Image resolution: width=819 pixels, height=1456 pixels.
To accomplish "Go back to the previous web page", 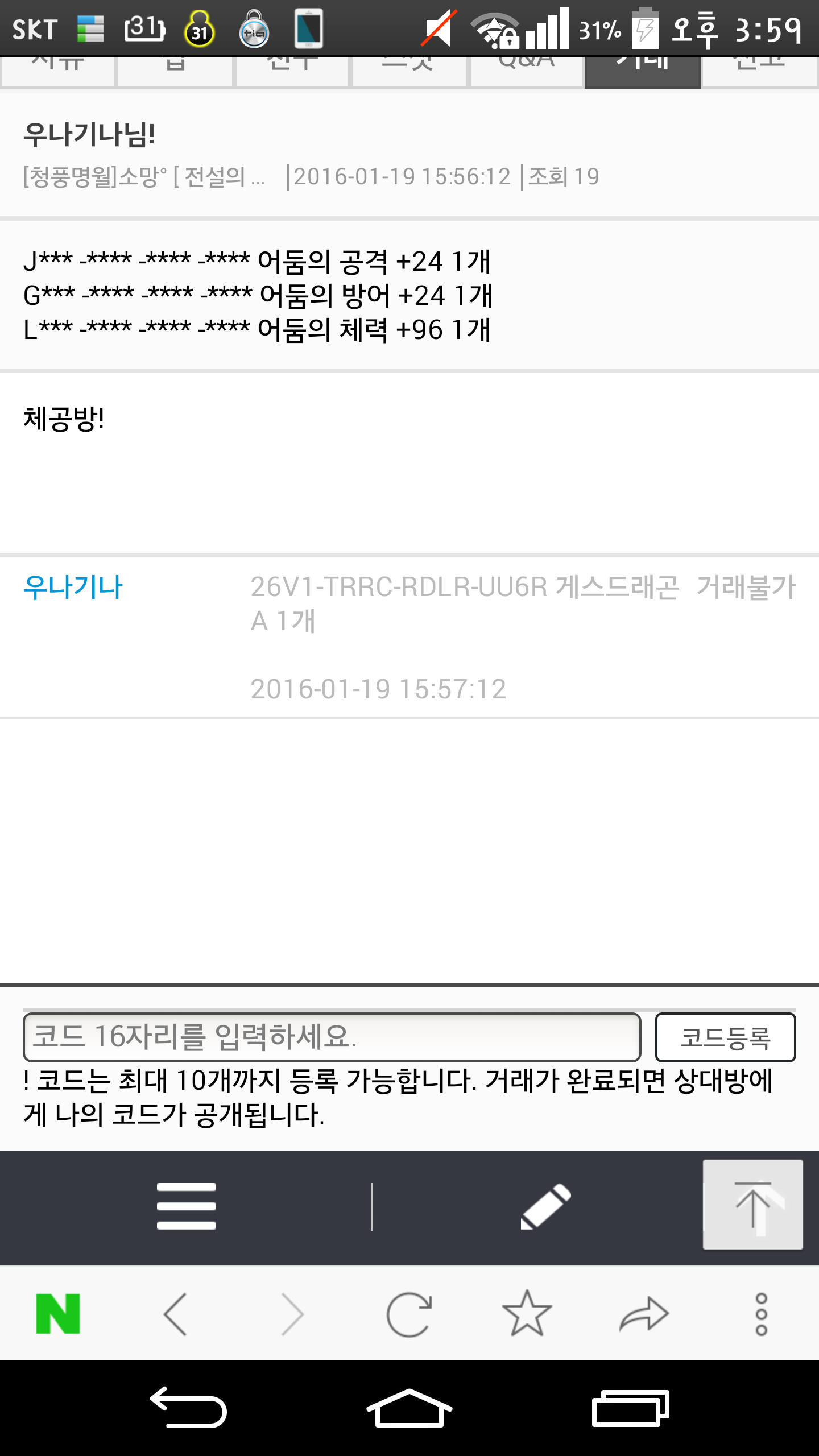I will [175, 1314].
